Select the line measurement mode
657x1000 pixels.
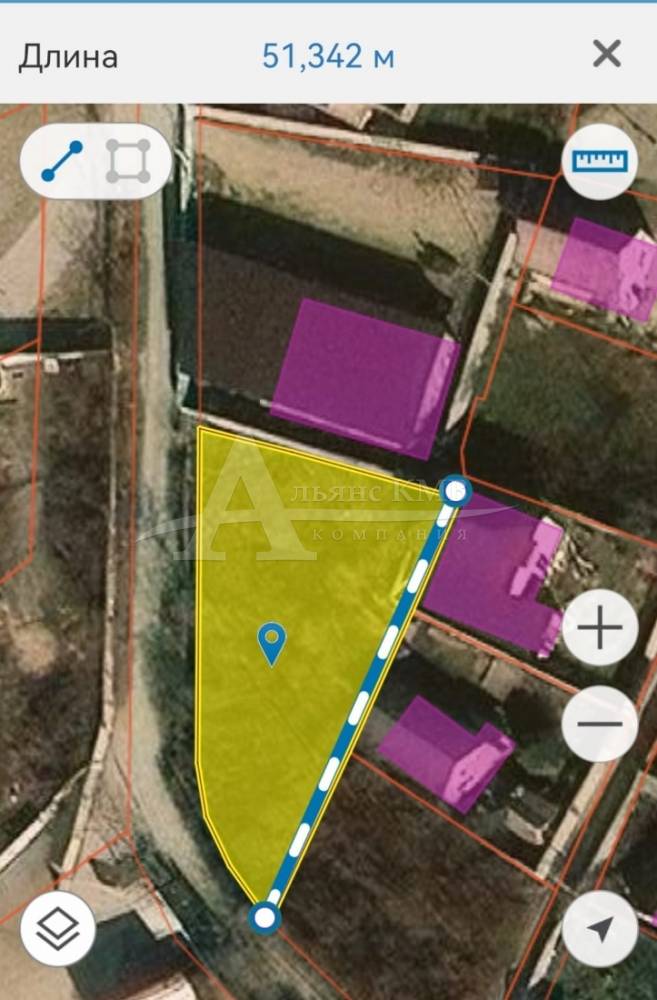coord(62,161)
